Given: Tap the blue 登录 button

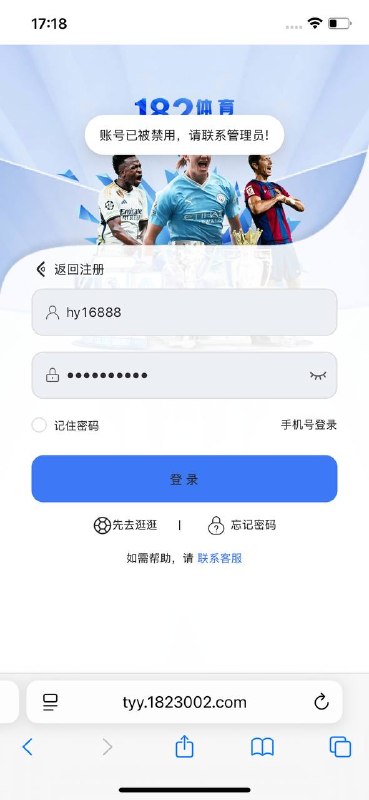Looking at the screenshot, I should 184,479.
